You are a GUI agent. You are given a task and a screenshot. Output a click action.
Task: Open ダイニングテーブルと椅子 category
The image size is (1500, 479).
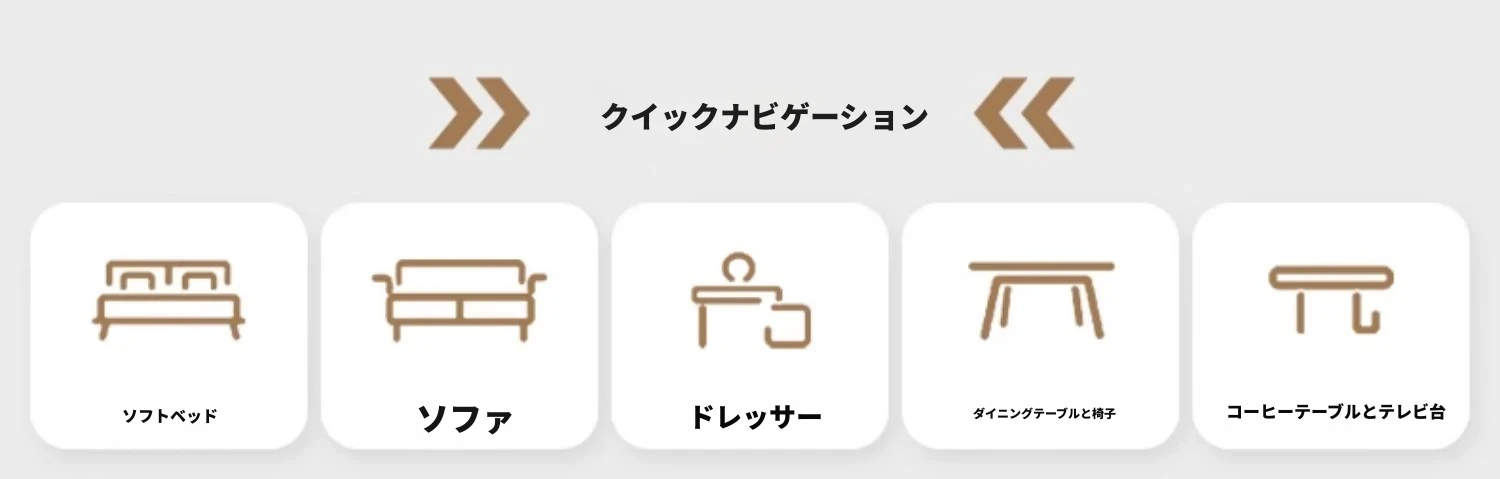click(1040, 326)
